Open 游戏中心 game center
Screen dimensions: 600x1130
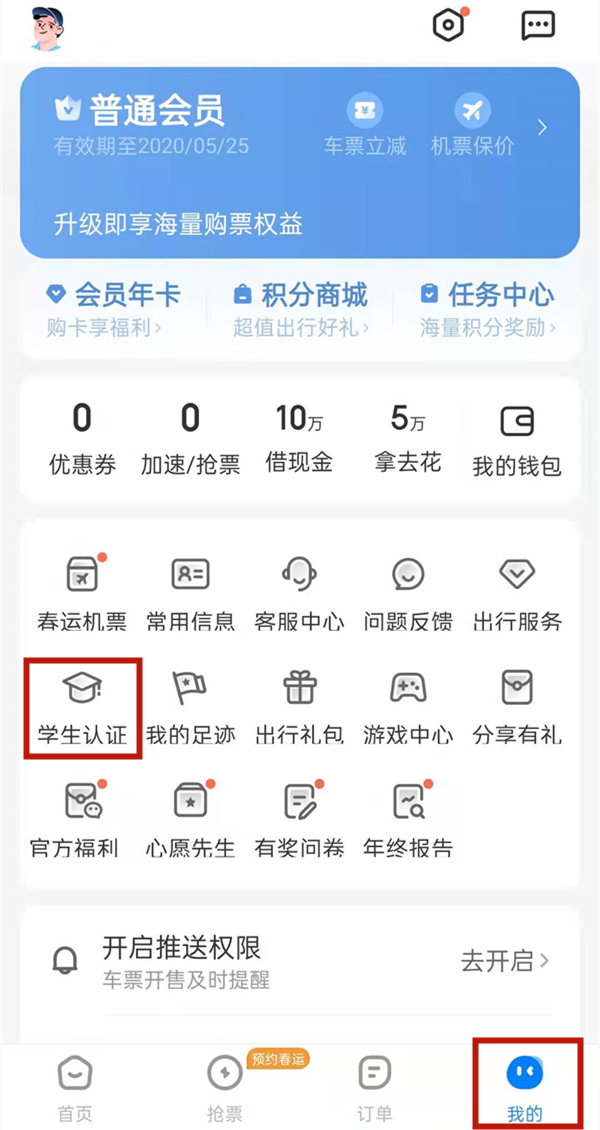click(407, 706)
